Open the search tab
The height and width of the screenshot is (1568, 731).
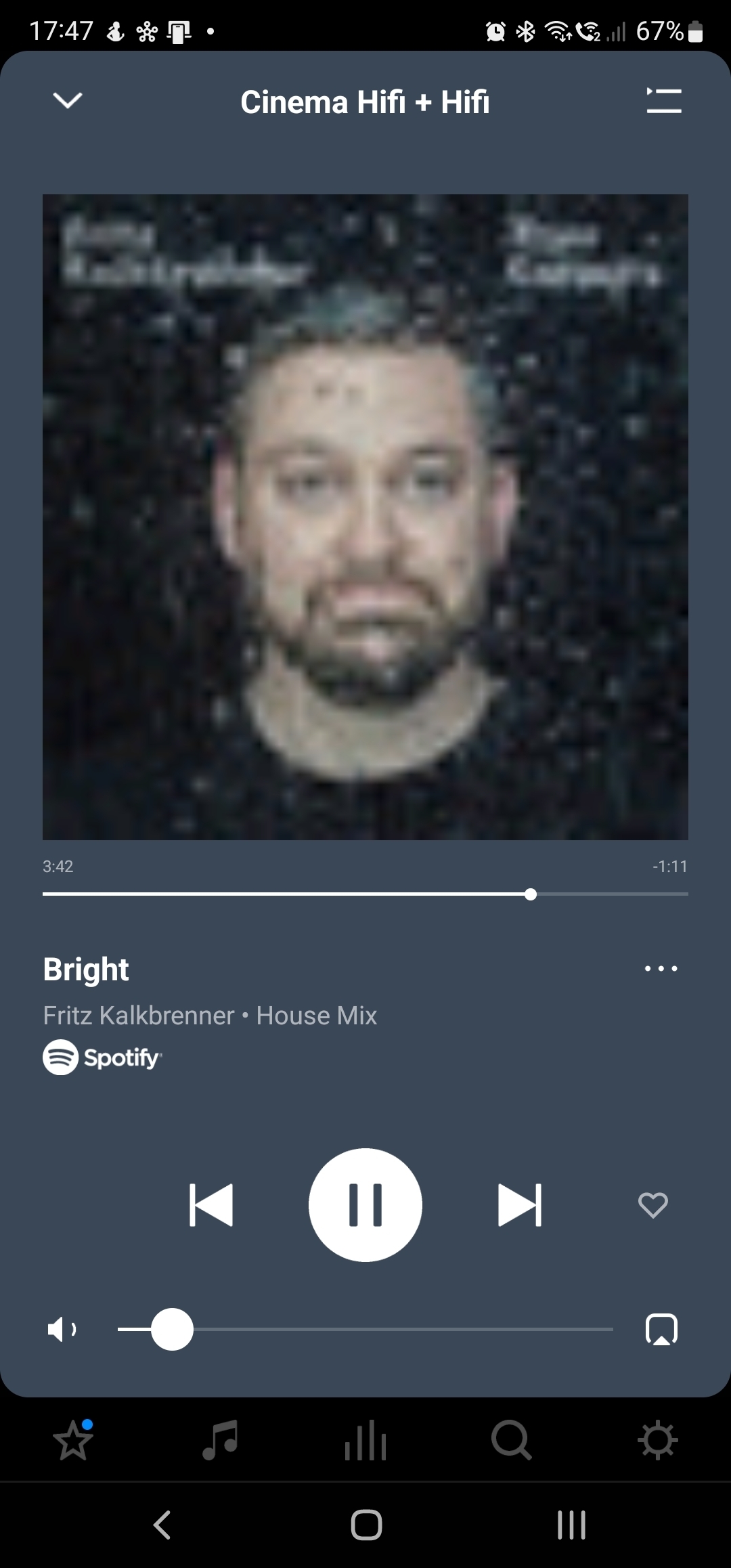pos(512,1440)
